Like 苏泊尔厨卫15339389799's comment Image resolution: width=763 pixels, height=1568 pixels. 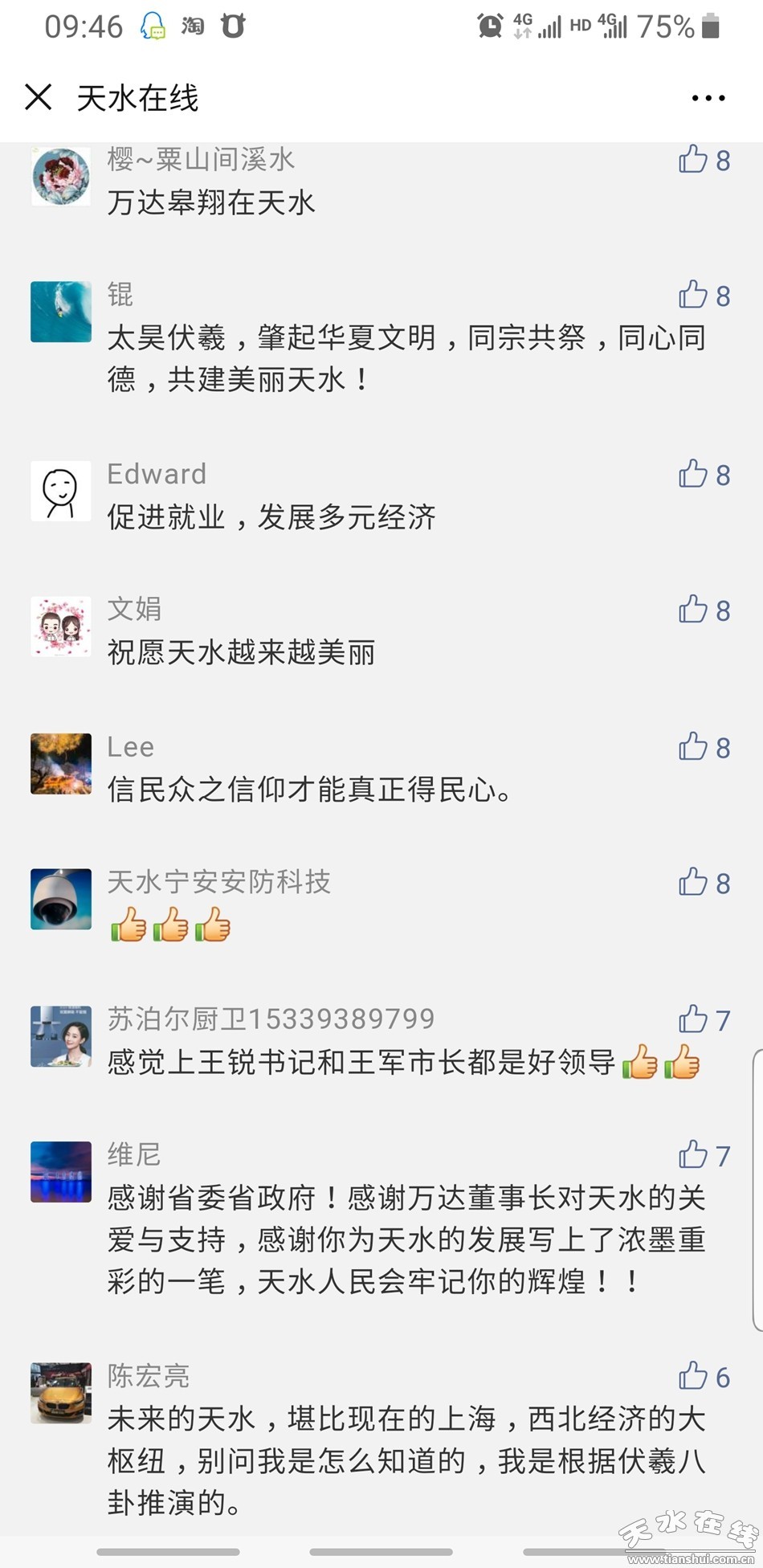click(693, 1019)
